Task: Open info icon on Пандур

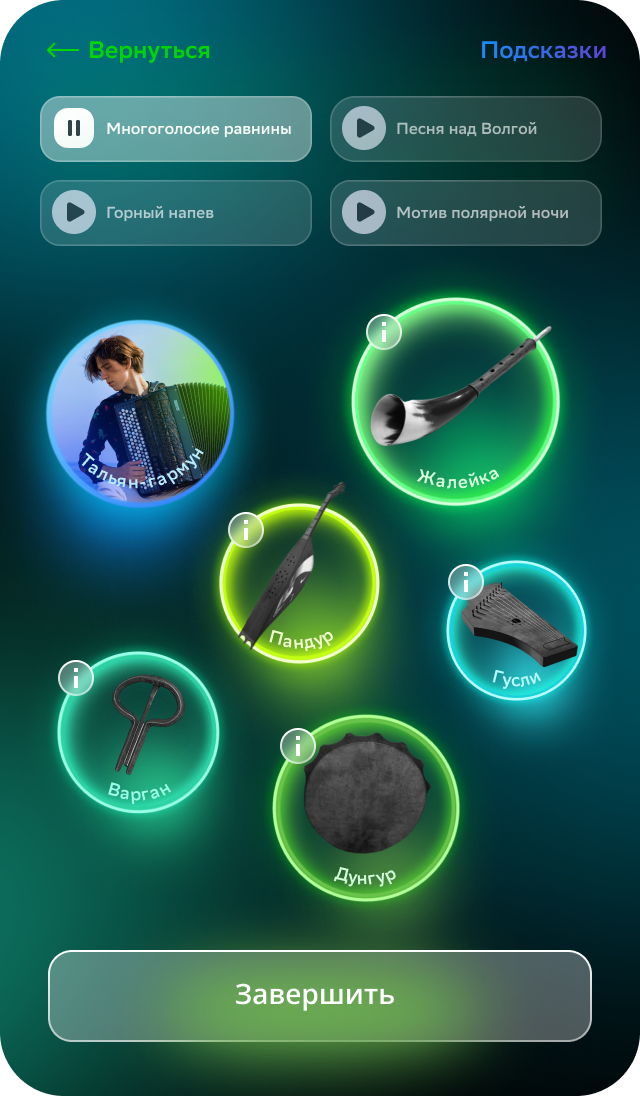Action: (246, 530)
